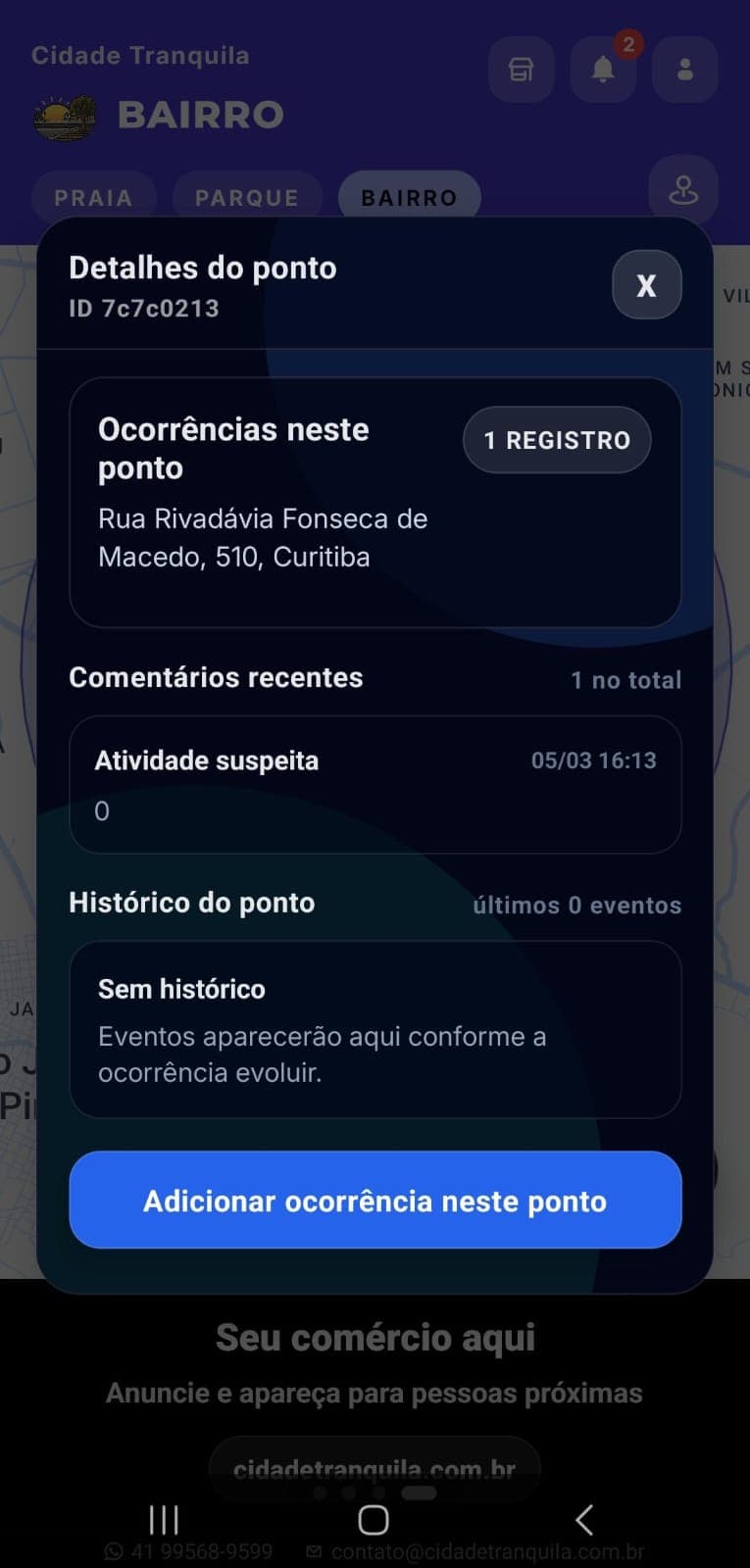Toggle the 1 REGISTRO pill

tap(556, 440)
